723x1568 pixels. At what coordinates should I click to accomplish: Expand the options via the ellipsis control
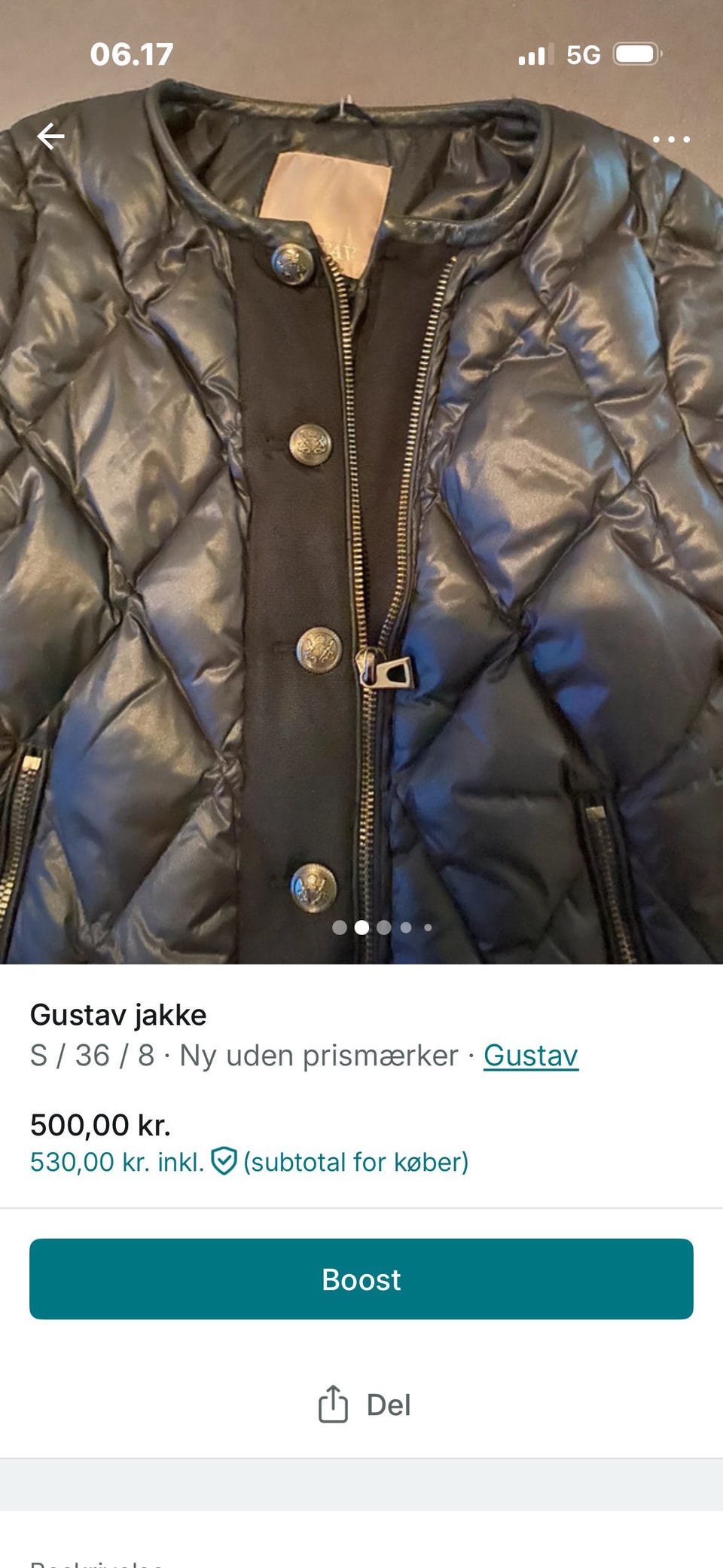coord(672,140)
